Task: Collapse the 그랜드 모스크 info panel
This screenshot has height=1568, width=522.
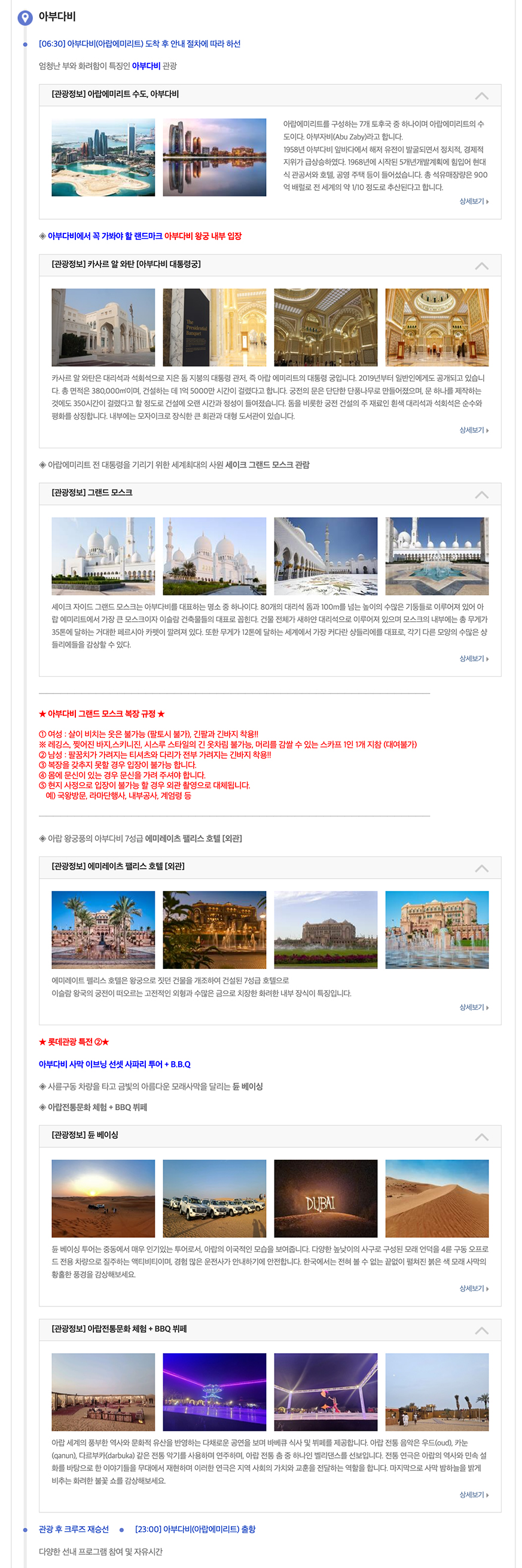Action: [x=481, y=494]
